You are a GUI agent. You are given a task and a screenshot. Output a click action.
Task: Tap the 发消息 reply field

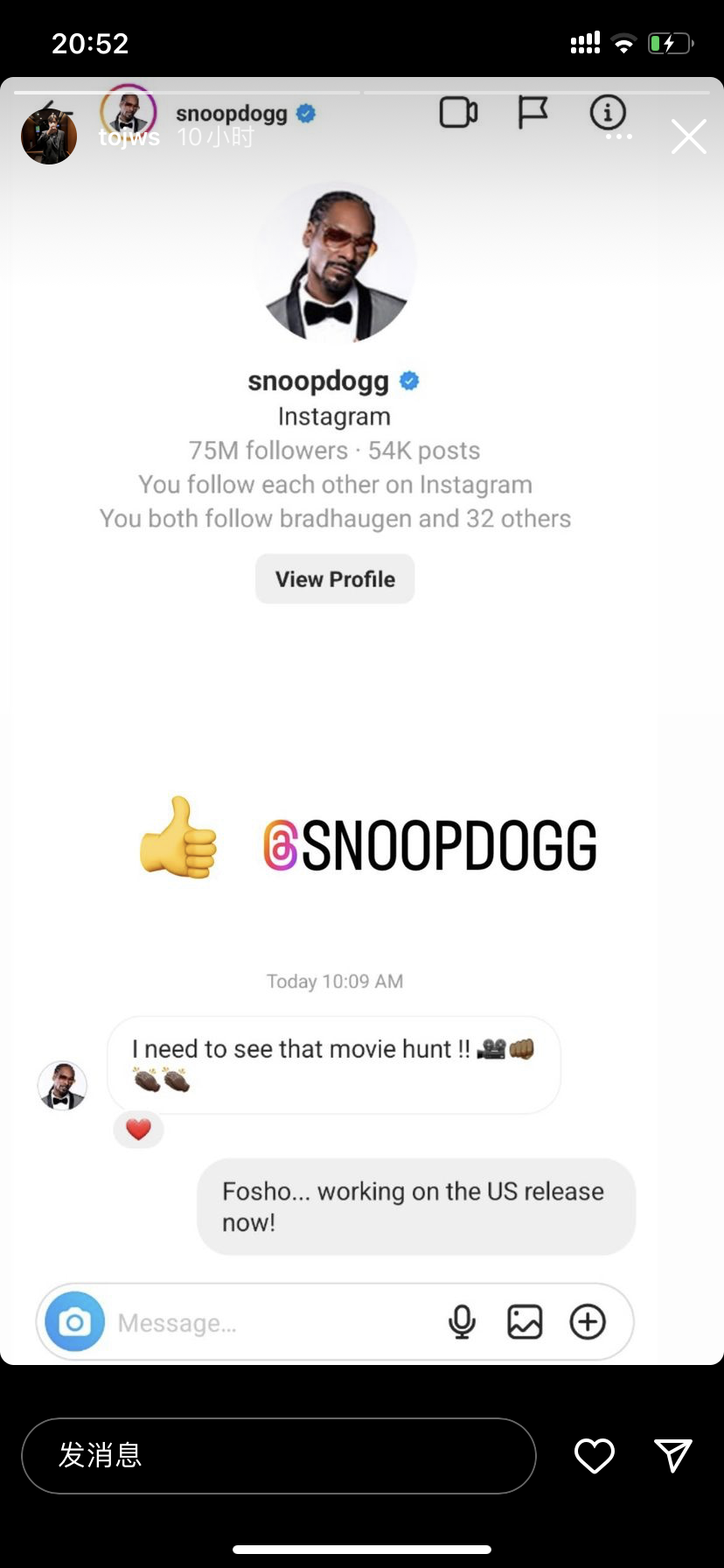click(x=278, y=1456)
